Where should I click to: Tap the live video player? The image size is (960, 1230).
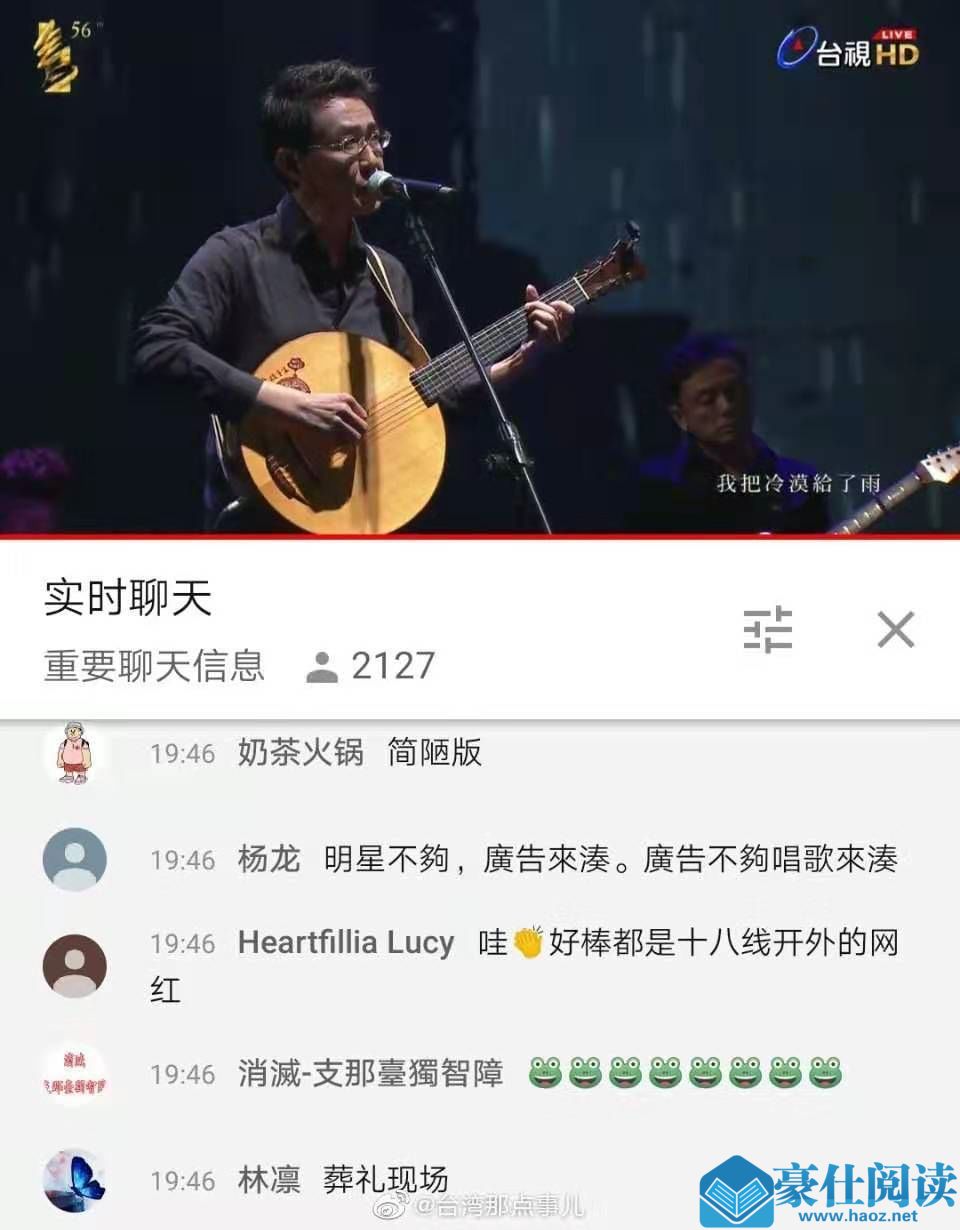coord(480,268)
